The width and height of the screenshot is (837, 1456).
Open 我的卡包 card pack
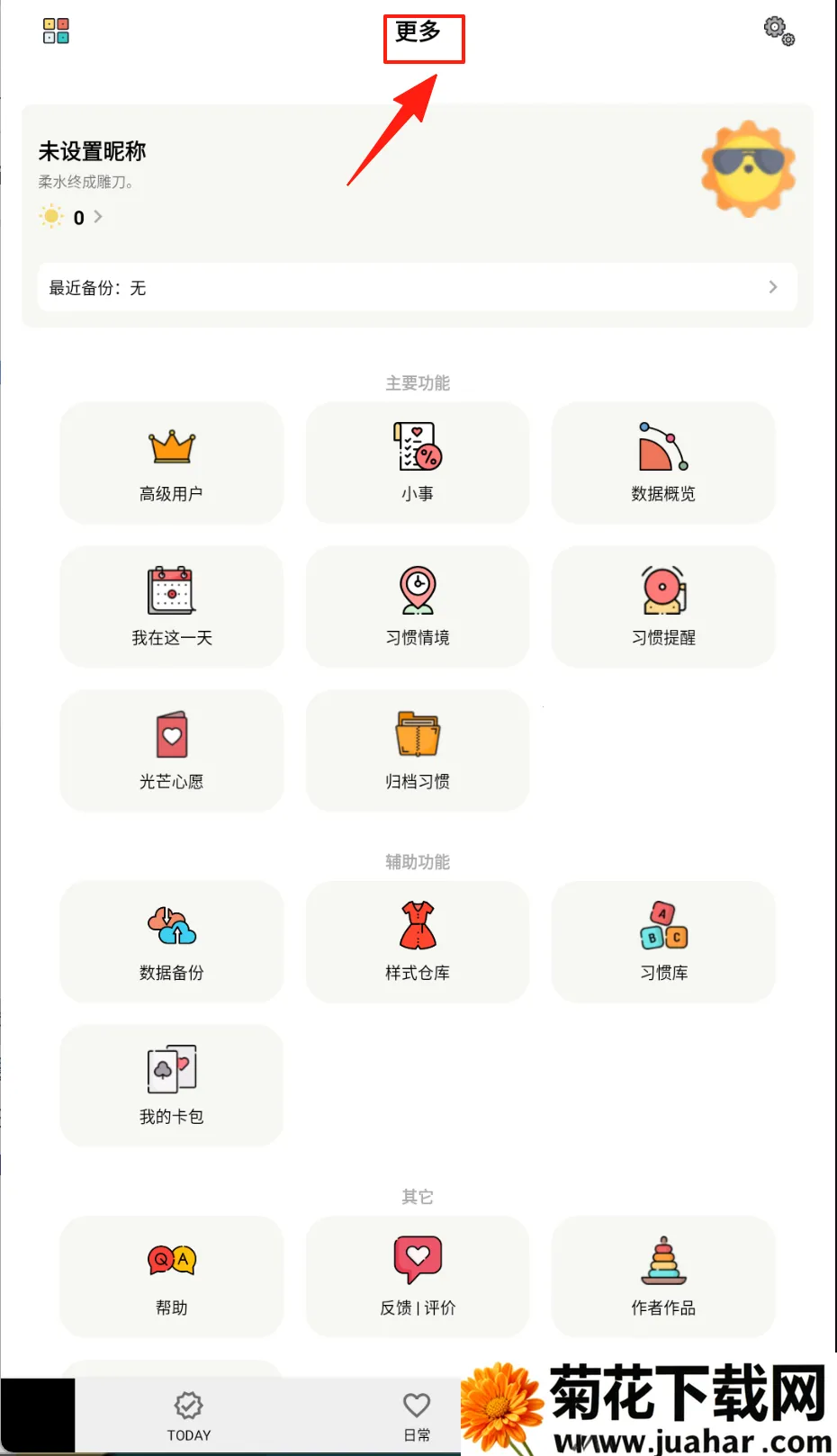pos(171,1086)
